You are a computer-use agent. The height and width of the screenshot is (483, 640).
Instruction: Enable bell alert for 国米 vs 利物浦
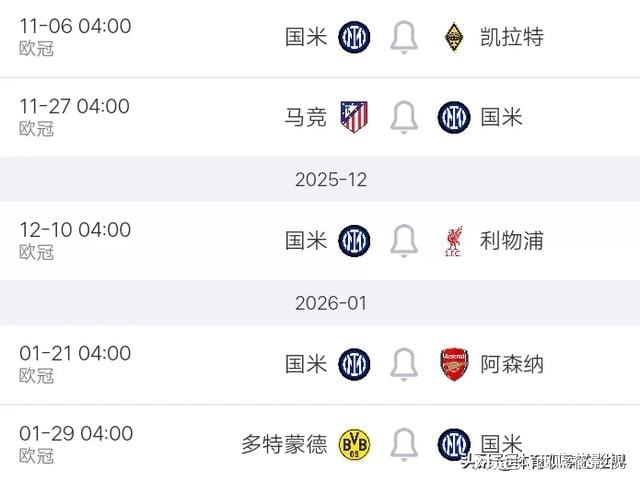point(404,240)
